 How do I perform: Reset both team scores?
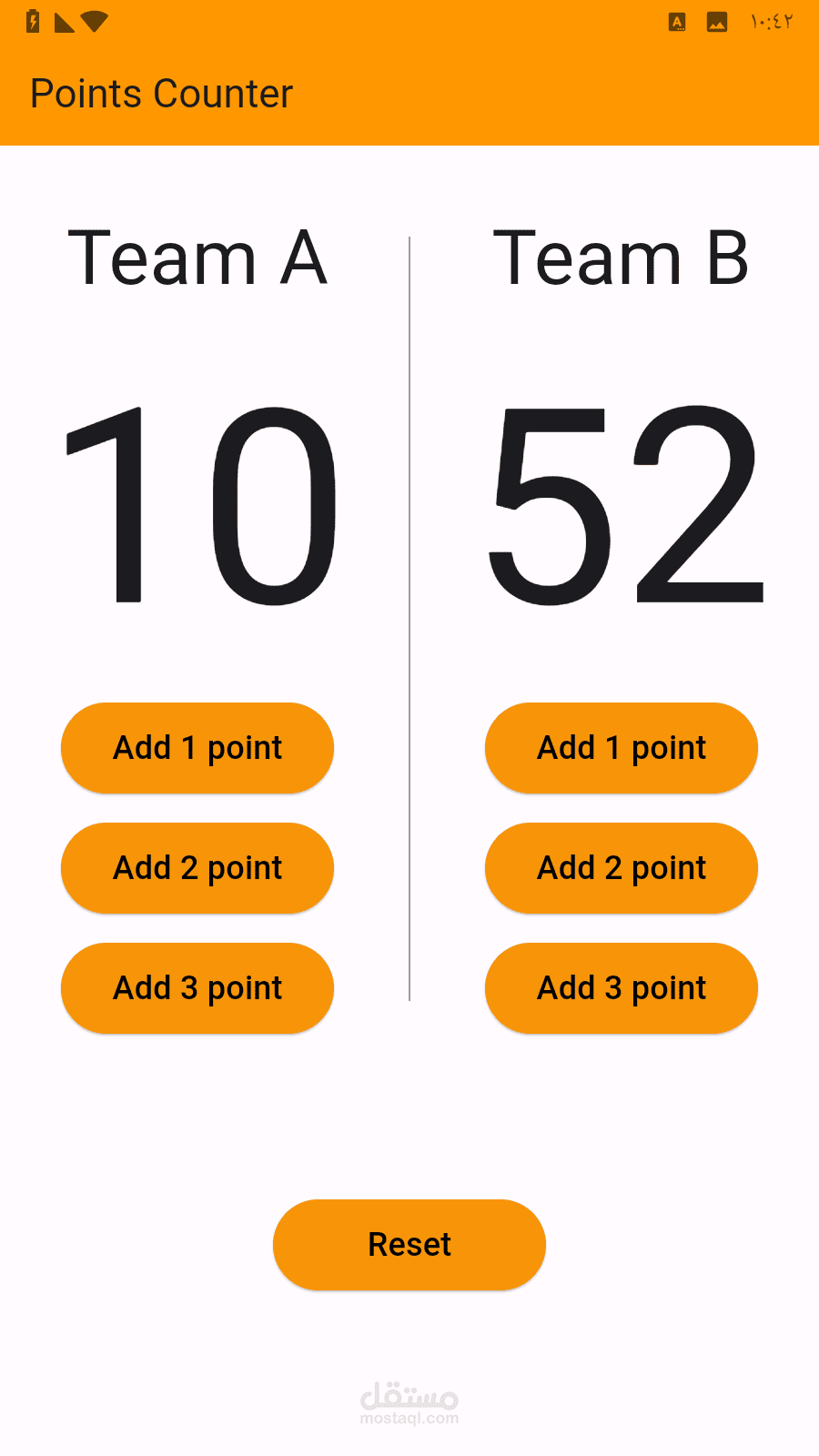click(409, 1245)
